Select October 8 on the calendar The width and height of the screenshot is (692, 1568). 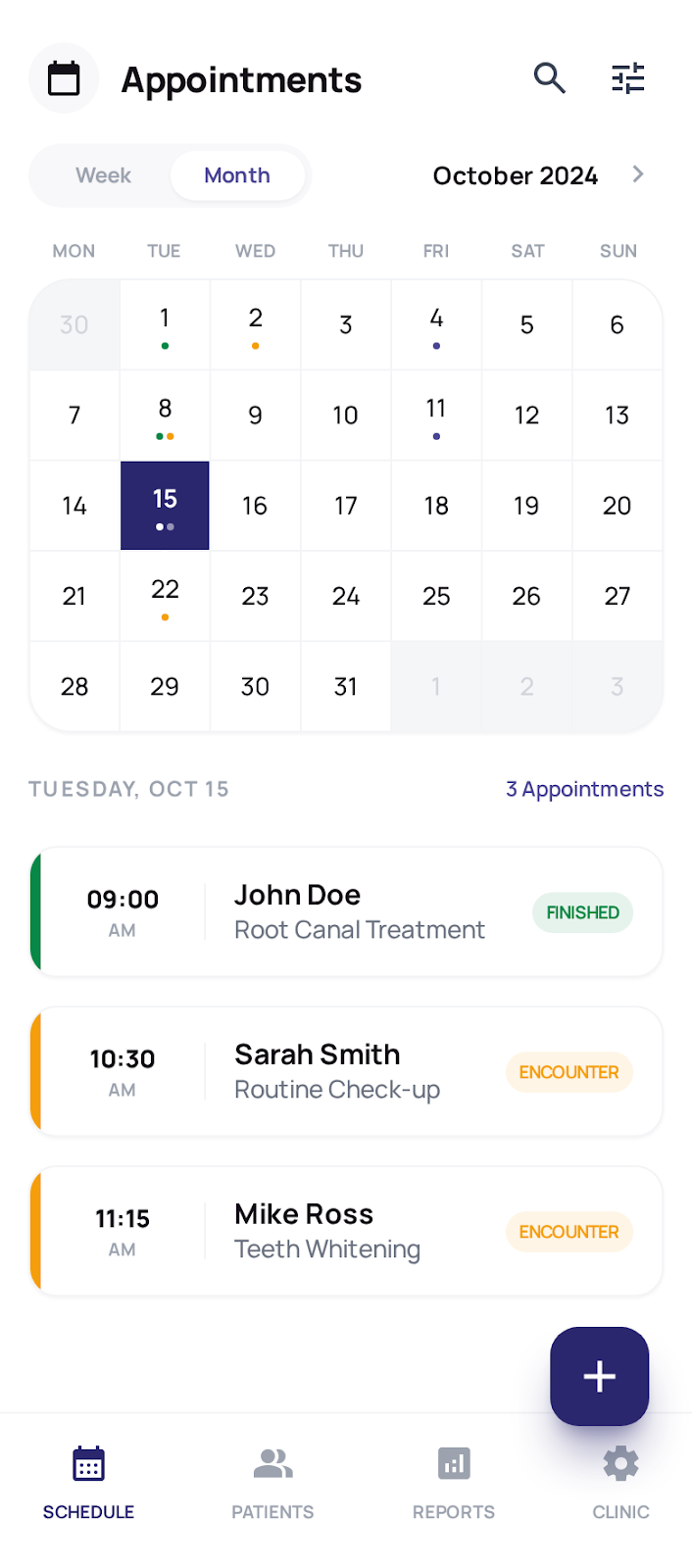pyautogui.click(x=165, y=416)
